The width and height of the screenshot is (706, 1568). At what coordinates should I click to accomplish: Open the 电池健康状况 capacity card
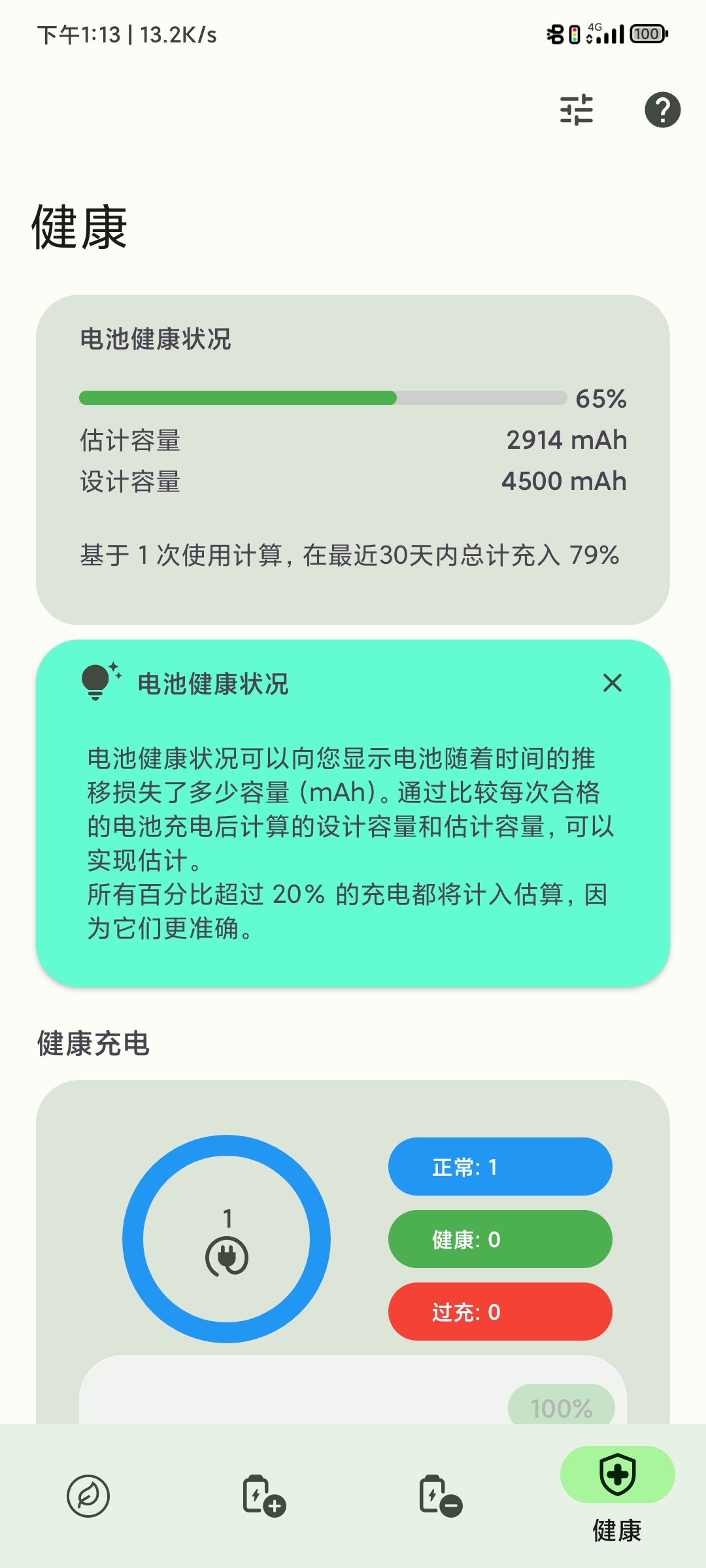[x=353, y=460]
